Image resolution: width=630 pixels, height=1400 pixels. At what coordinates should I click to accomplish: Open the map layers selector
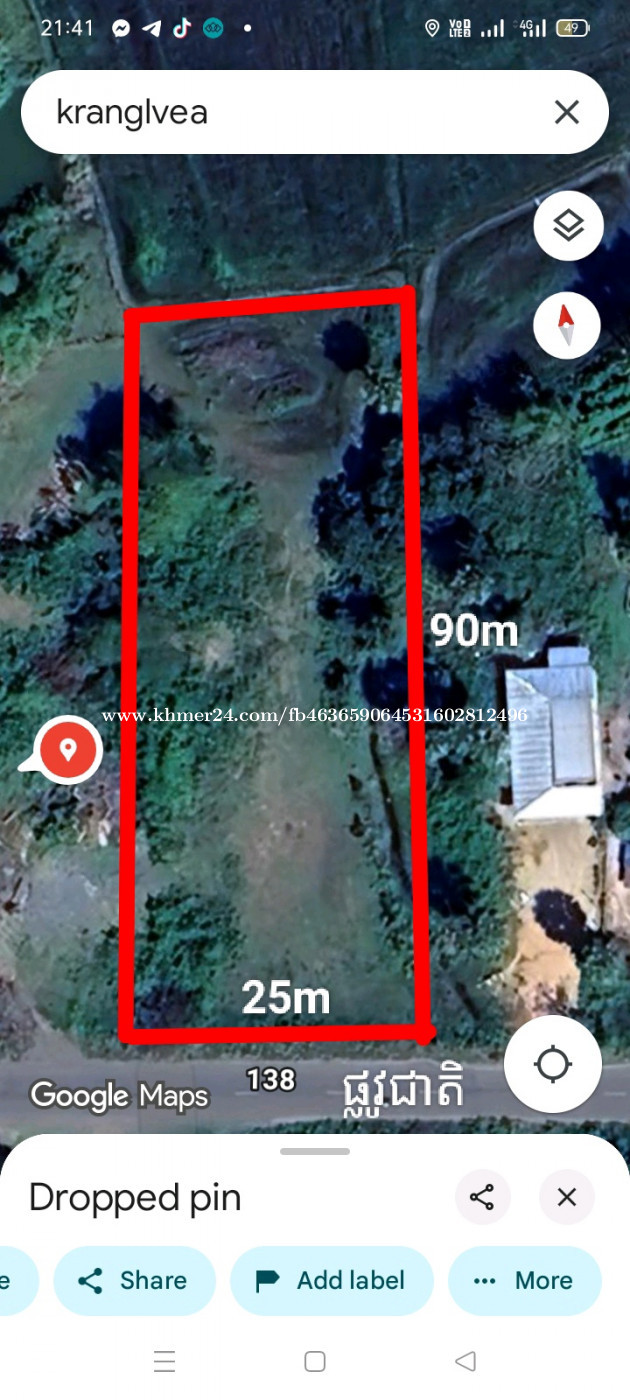tap(568, 226)
